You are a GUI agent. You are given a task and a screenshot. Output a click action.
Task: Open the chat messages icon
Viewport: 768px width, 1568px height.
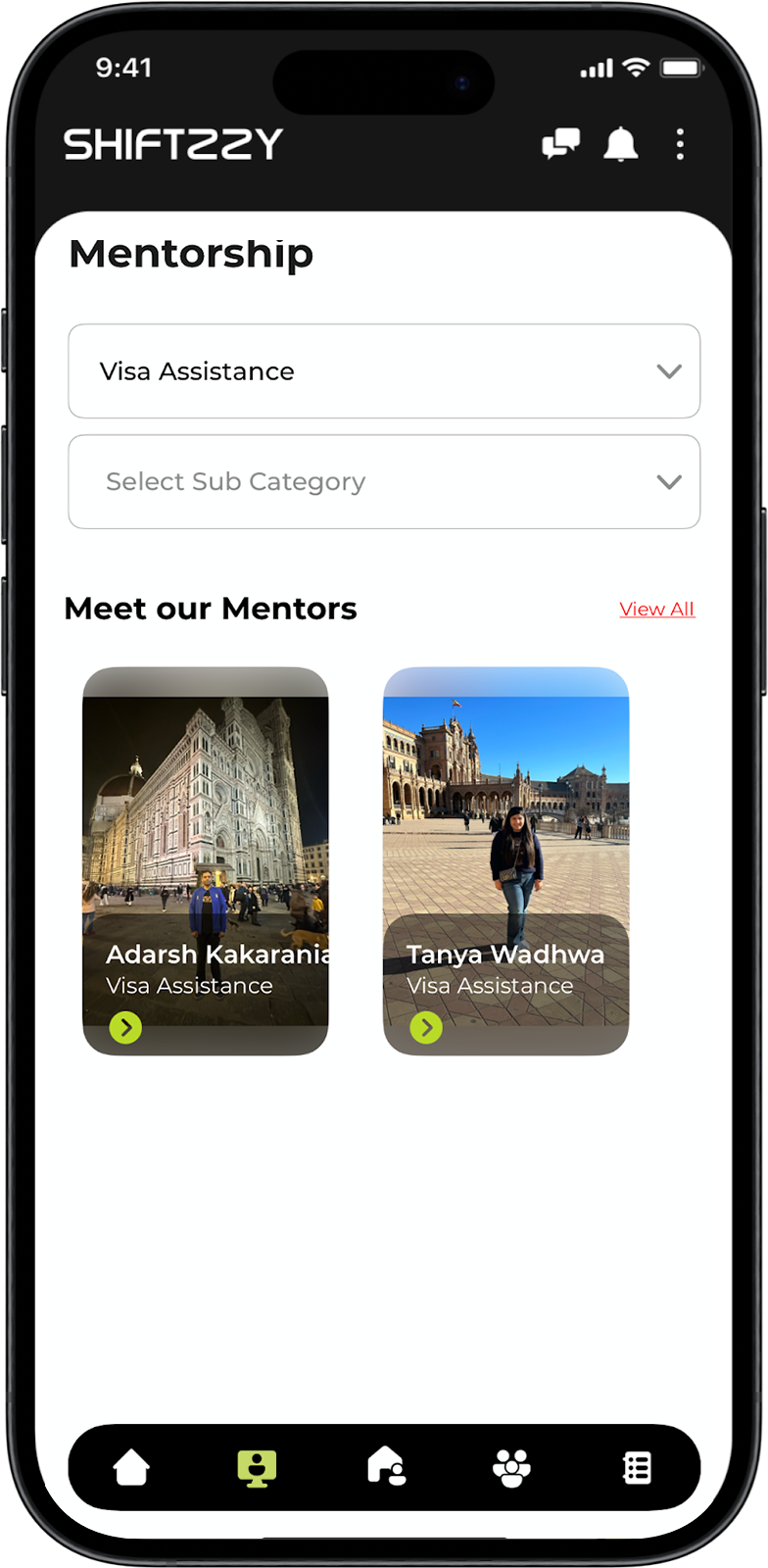[x=560, y=144]
